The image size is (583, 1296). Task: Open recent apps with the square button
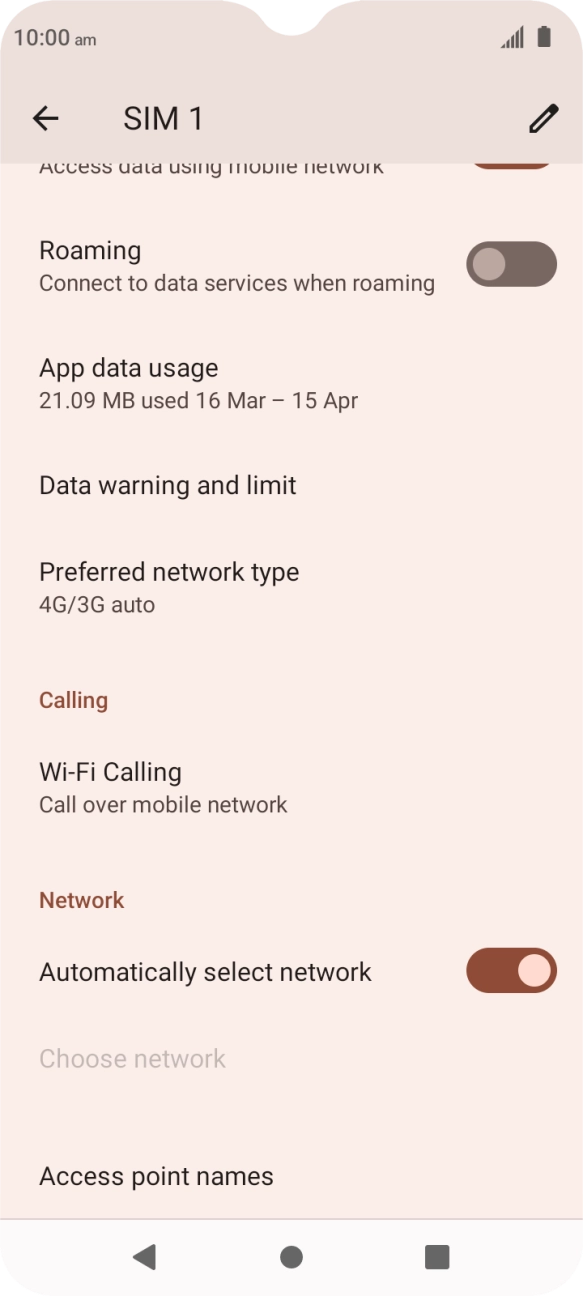[437, 1257]
